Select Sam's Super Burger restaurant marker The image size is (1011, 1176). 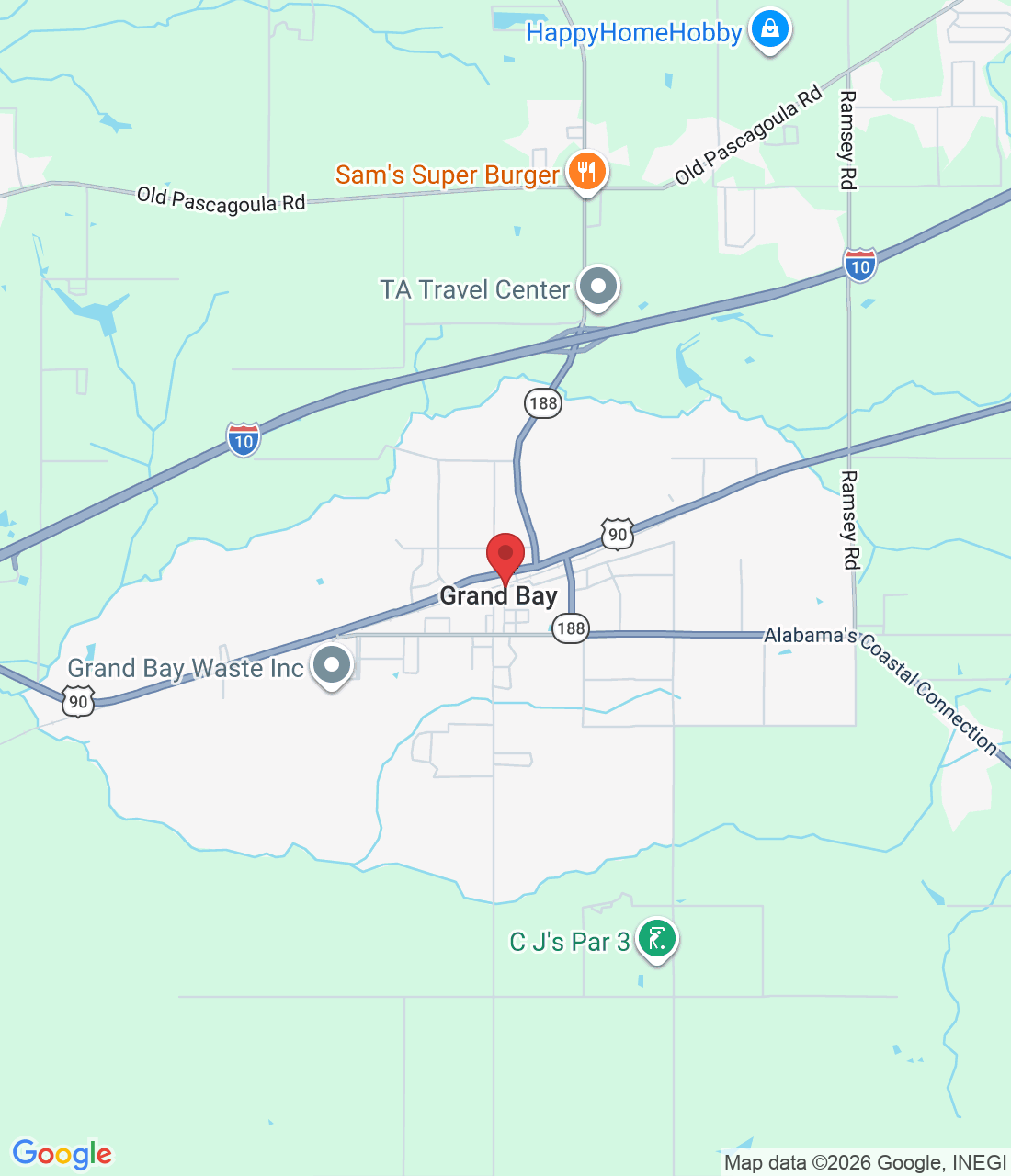585,172
